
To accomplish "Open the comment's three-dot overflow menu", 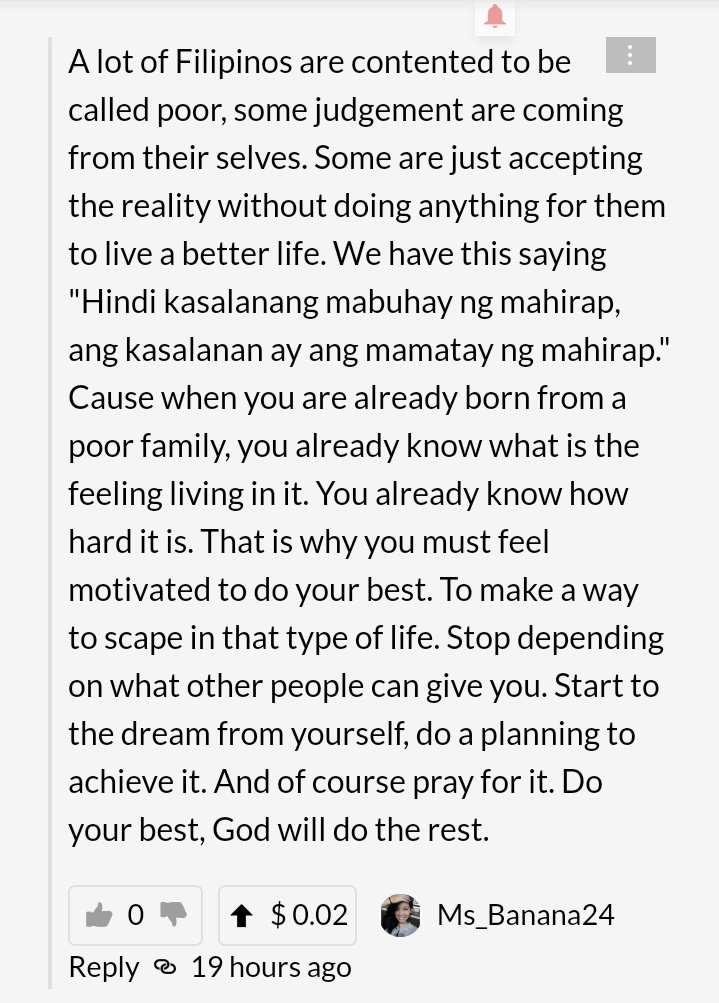I will 631,55.
